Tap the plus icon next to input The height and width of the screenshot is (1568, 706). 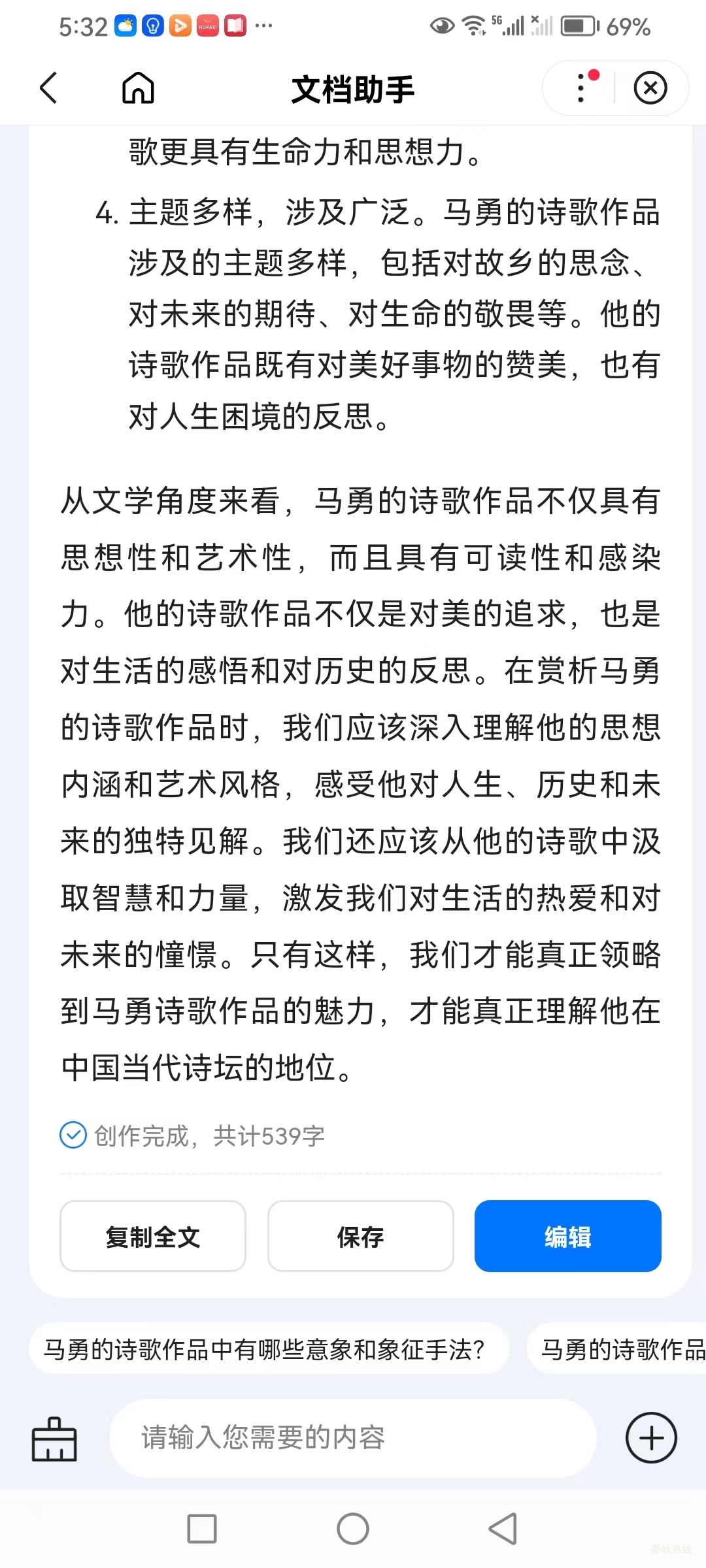[x=651, y=1438]
